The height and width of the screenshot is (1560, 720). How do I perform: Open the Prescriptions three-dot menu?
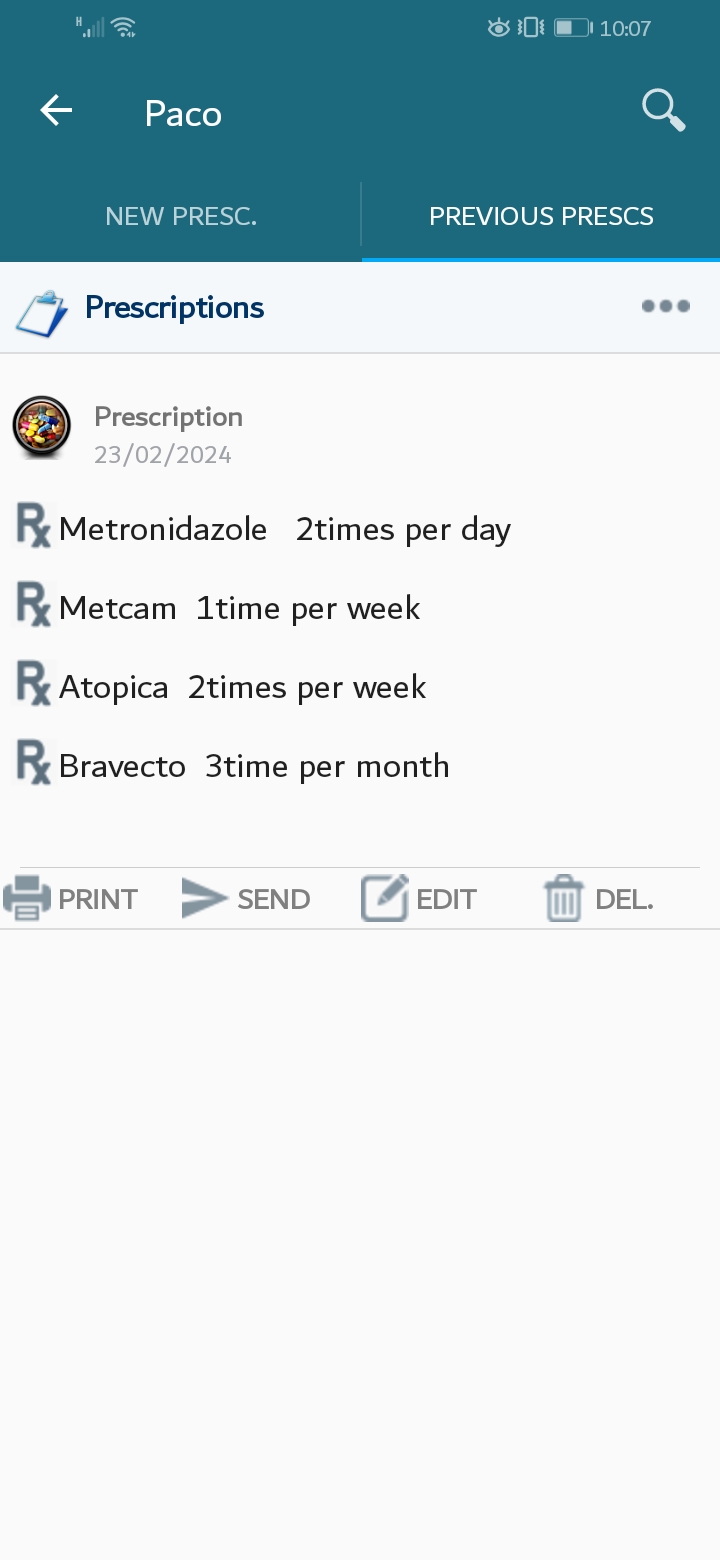point(666,306)
